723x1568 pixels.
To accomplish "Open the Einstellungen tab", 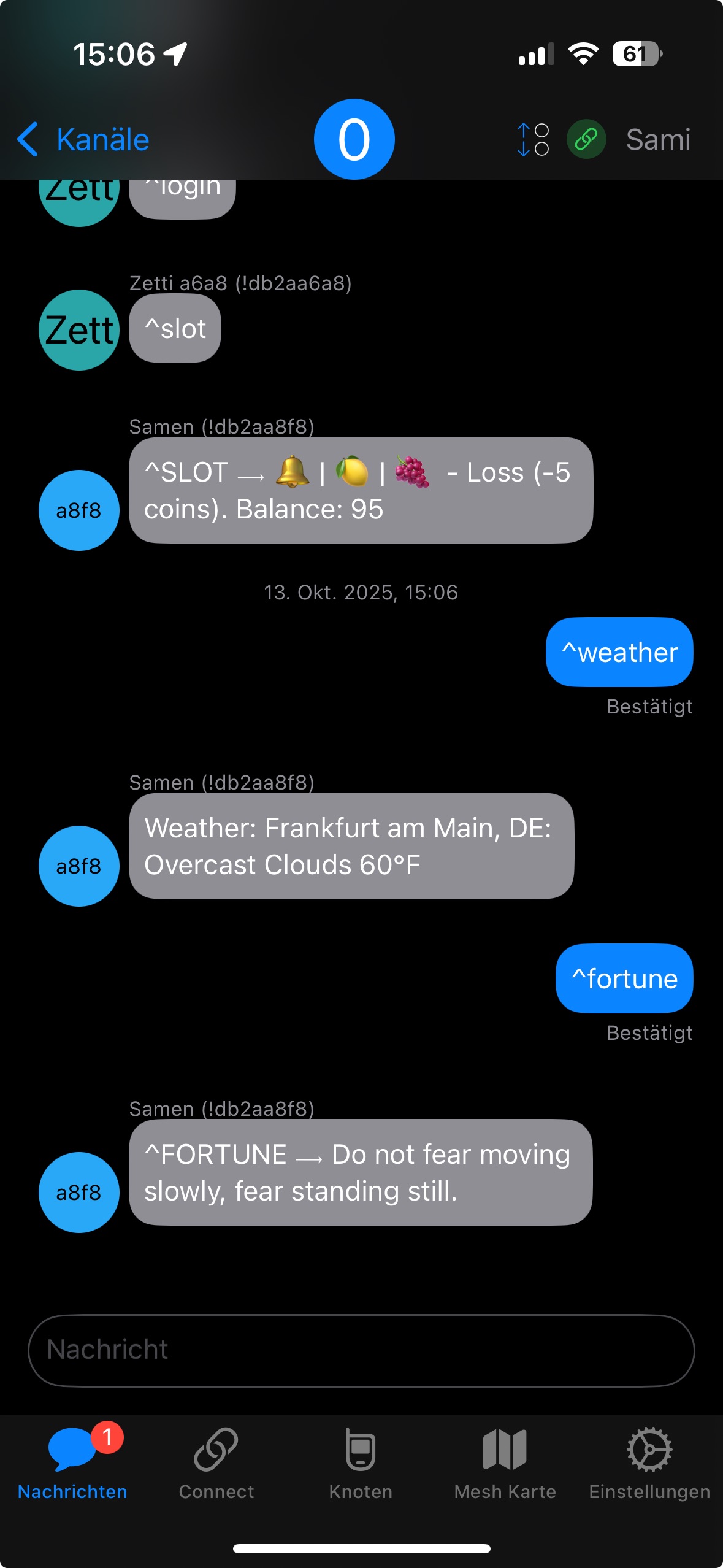I will (x=649, y=1462).
